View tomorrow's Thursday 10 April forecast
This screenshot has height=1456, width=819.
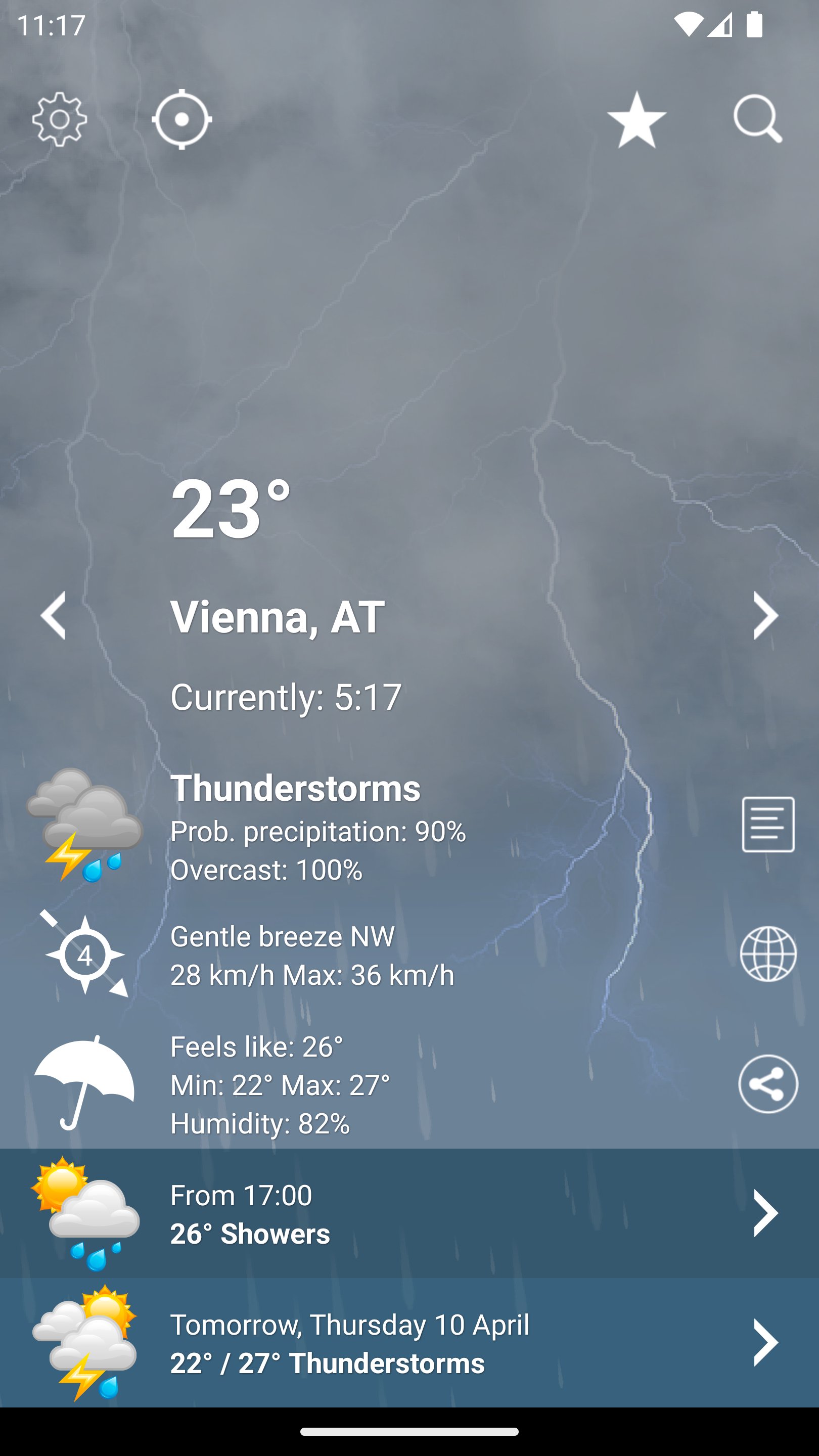[409, 1342]
